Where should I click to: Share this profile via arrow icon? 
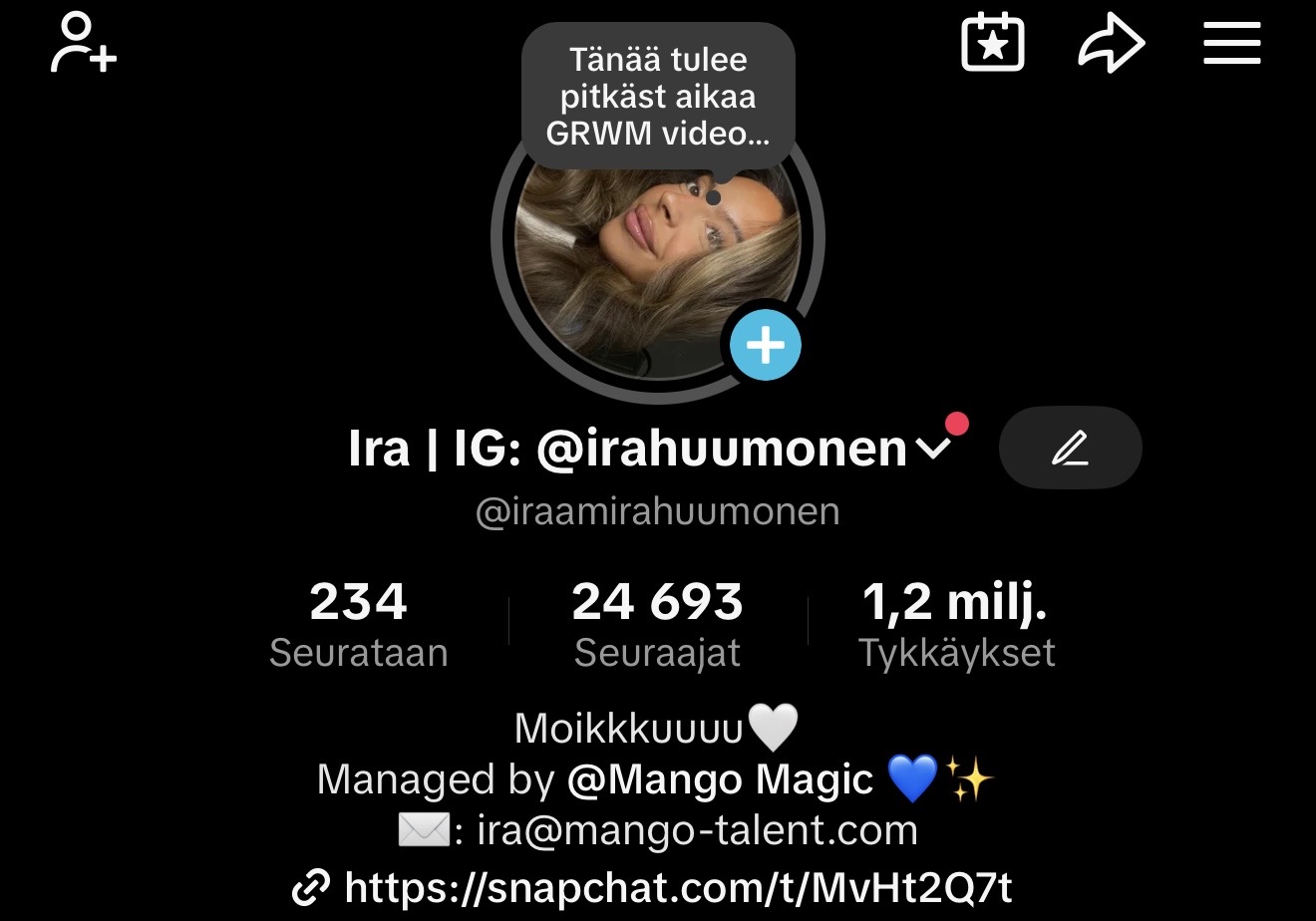(x=1111, y=45)
